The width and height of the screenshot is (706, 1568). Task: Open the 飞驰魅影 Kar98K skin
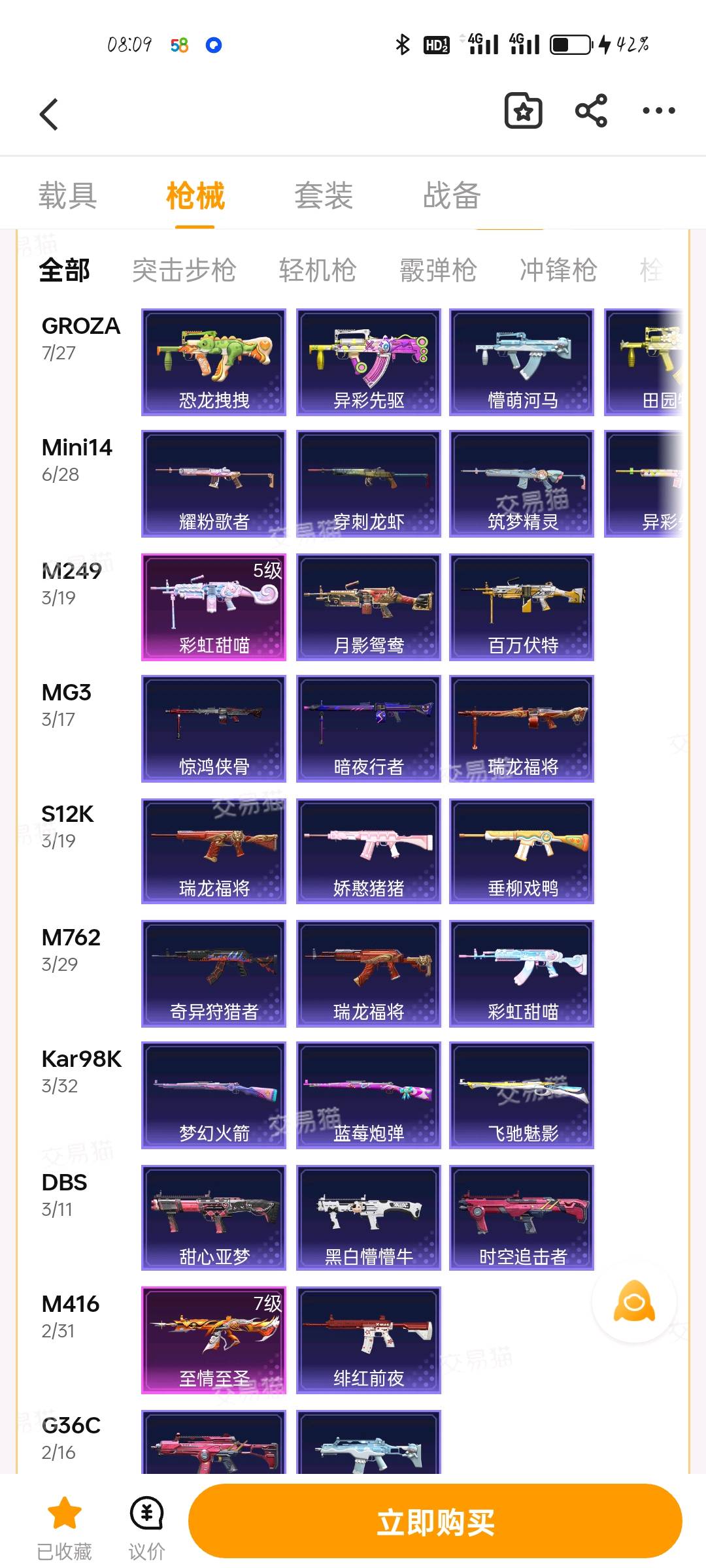522,1095
